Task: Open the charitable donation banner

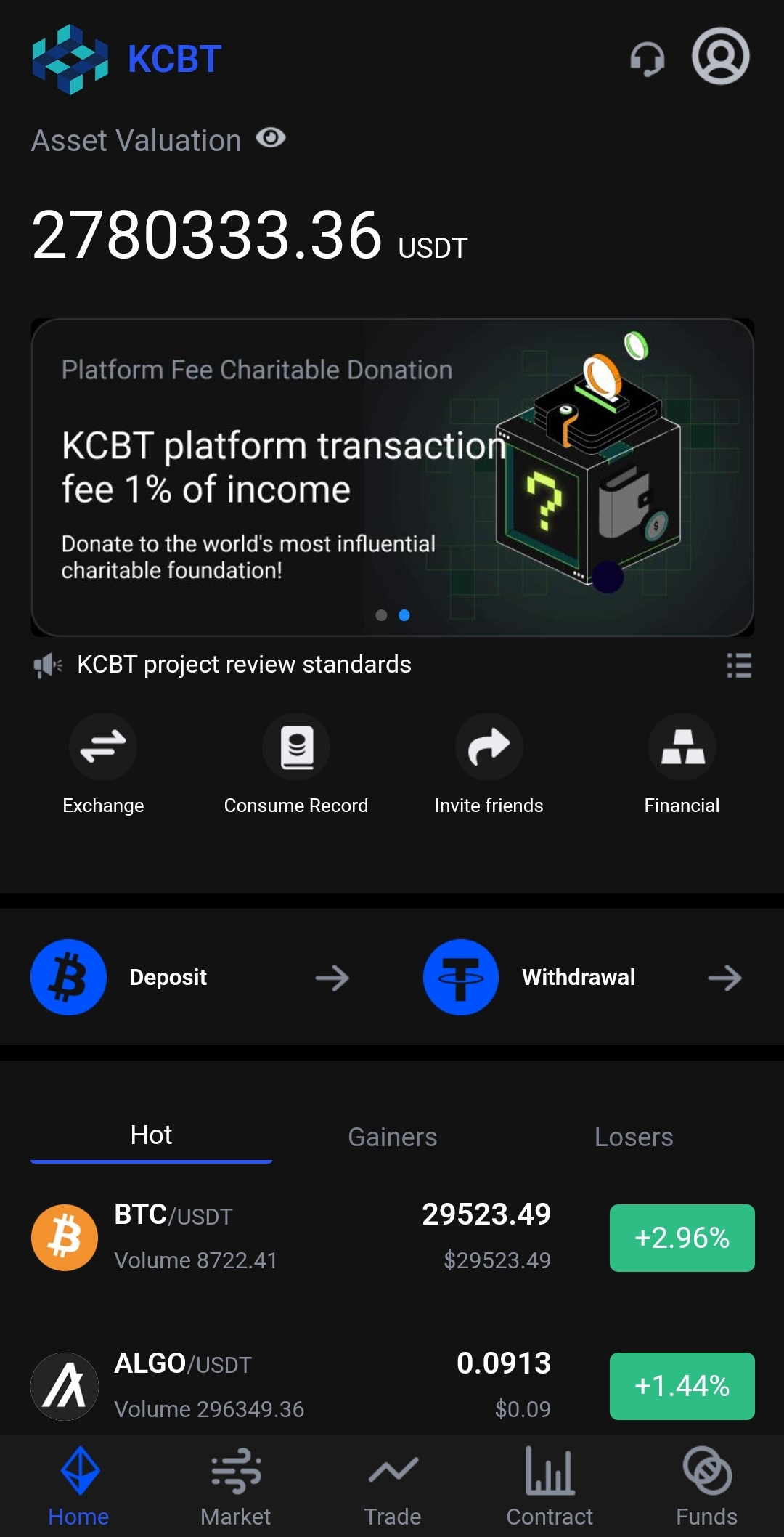Action: coord(392,477)
